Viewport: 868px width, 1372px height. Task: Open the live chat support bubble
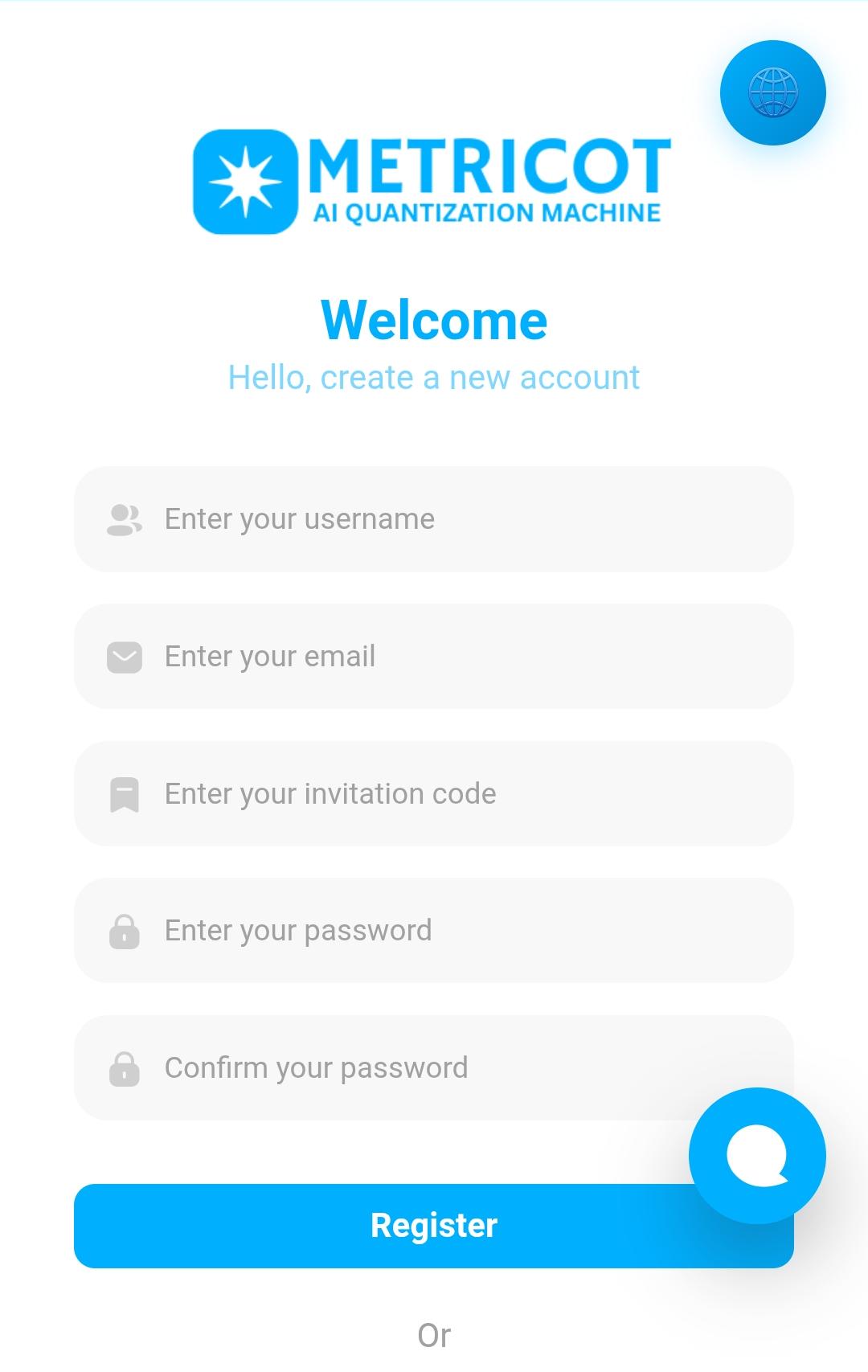(757, 1155)
